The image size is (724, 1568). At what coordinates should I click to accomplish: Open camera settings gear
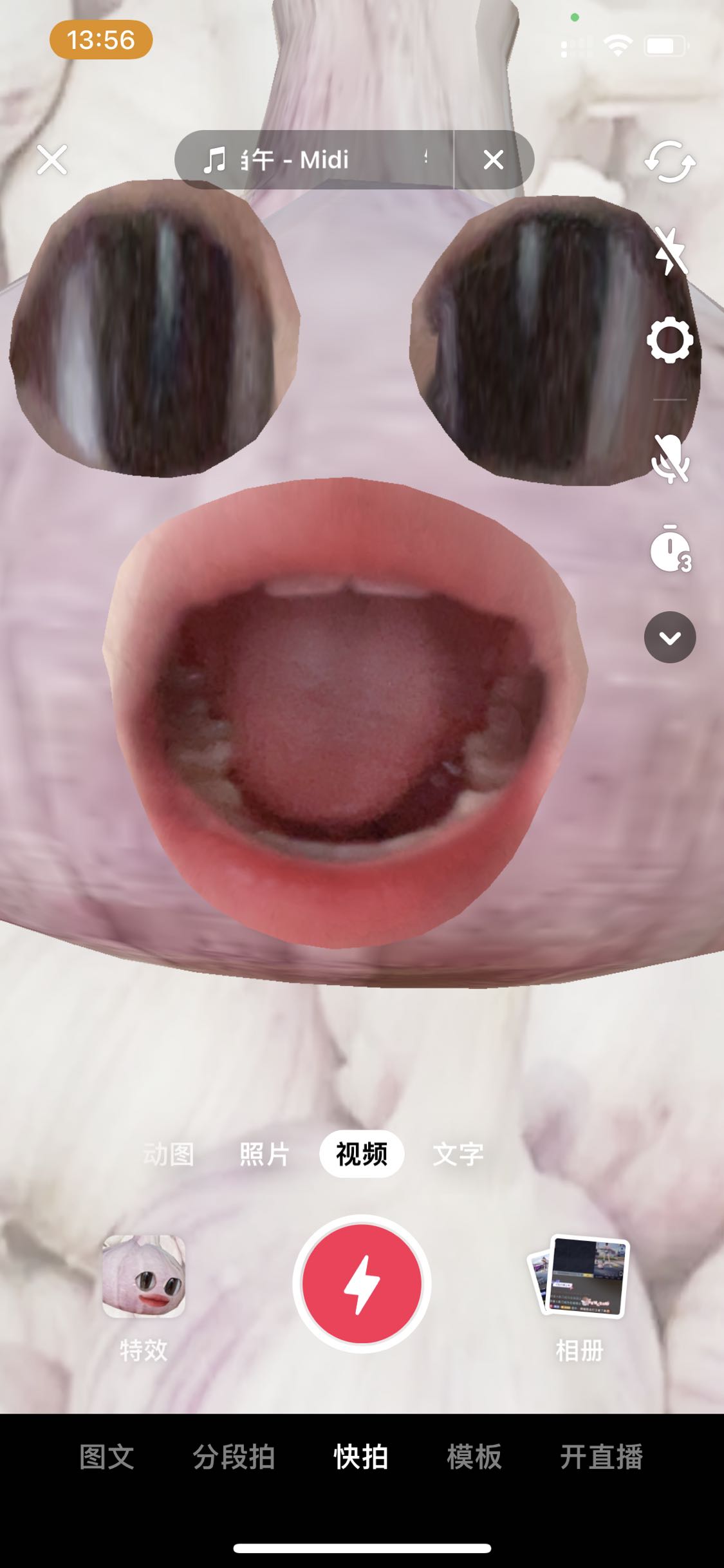point(670,339)
